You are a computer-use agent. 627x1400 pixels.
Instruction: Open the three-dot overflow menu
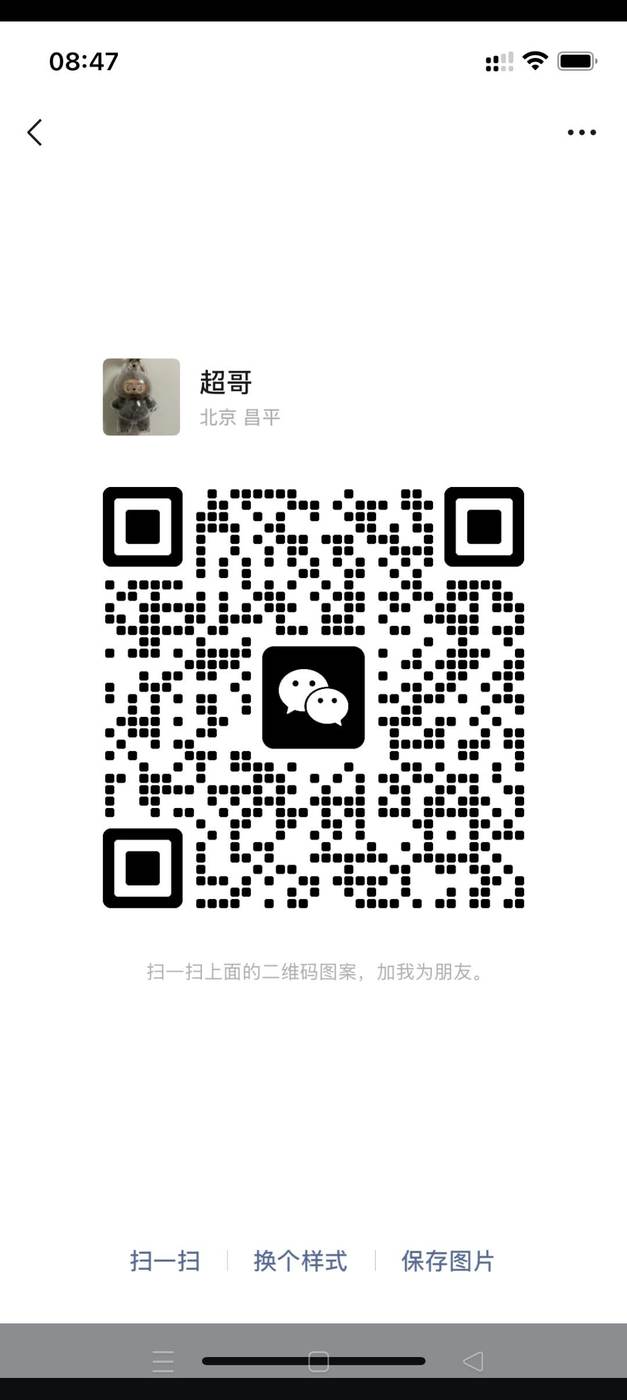coord(581,132)
